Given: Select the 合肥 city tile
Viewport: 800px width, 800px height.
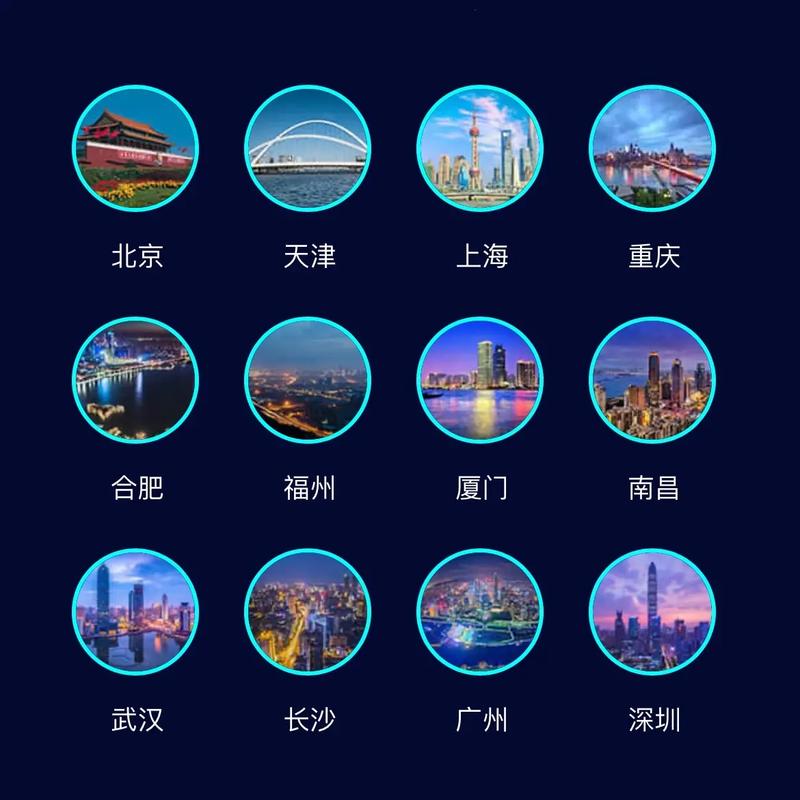Looking at the screenshot, I should [136, 380].
